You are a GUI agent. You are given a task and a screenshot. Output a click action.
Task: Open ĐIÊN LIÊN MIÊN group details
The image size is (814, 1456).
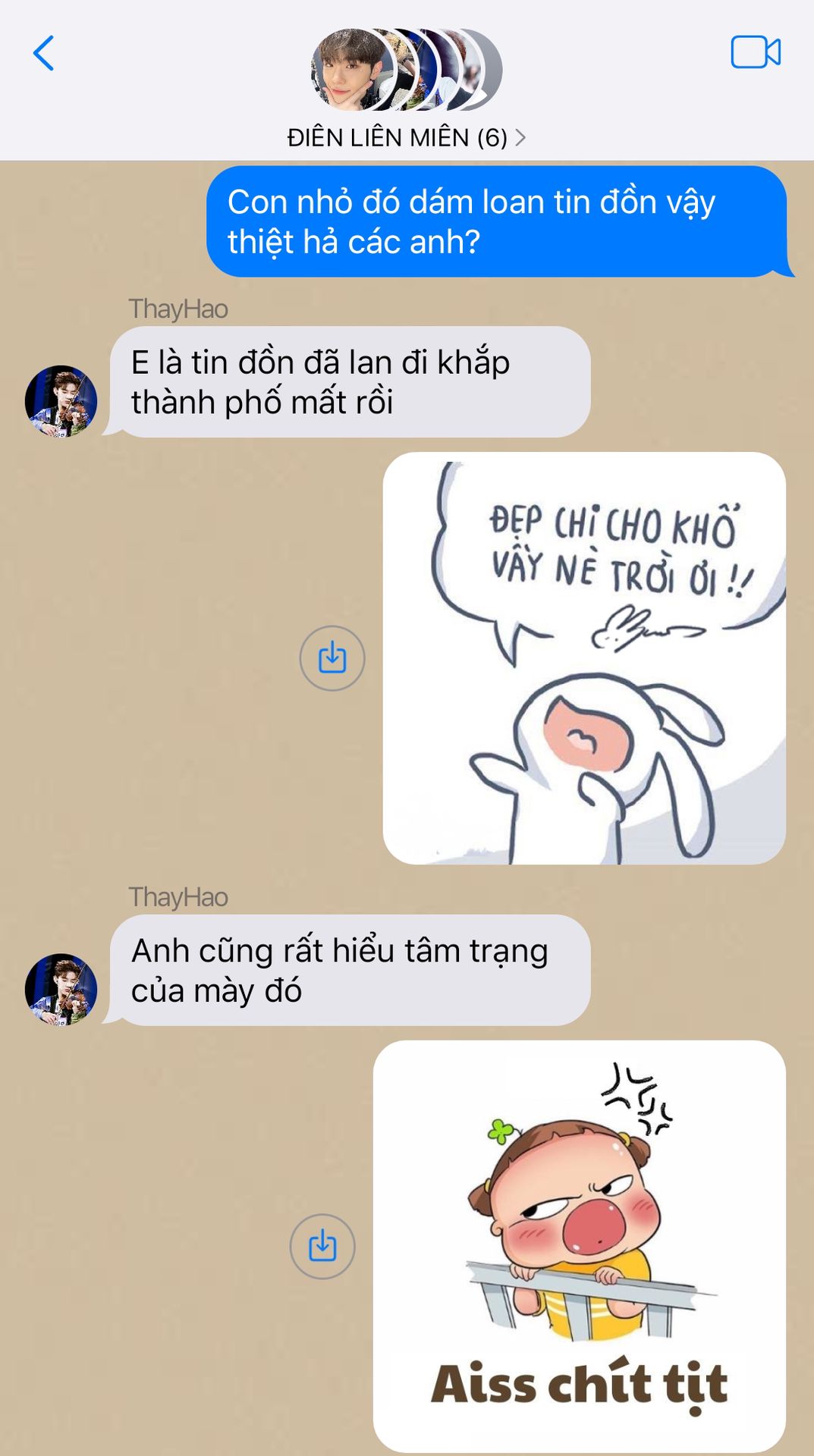pyautogui.click(x=405, y=137)
